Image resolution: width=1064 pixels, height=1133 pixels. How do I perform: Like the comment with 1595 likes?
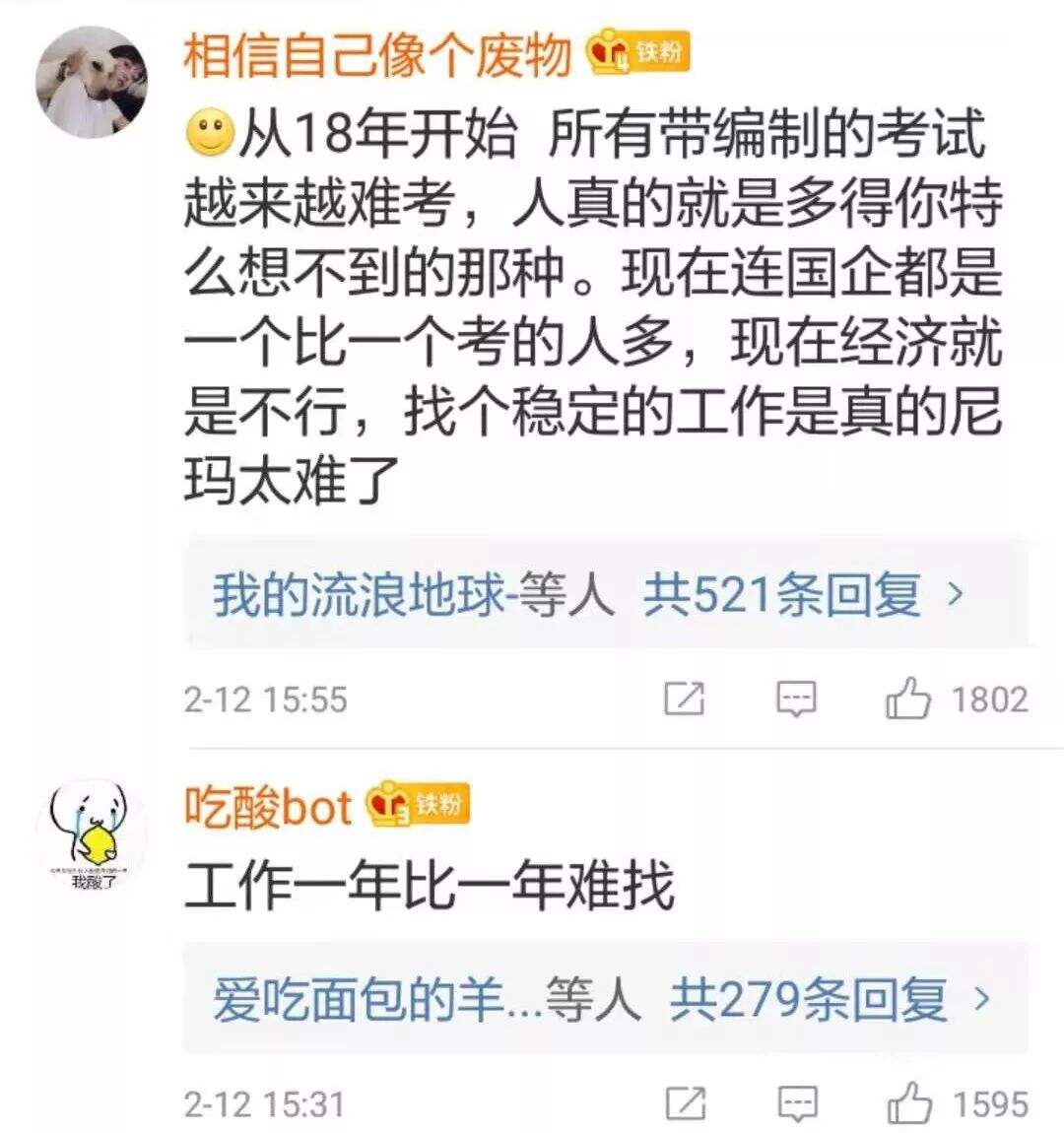pyautogui.click(x=908, y=1102)
